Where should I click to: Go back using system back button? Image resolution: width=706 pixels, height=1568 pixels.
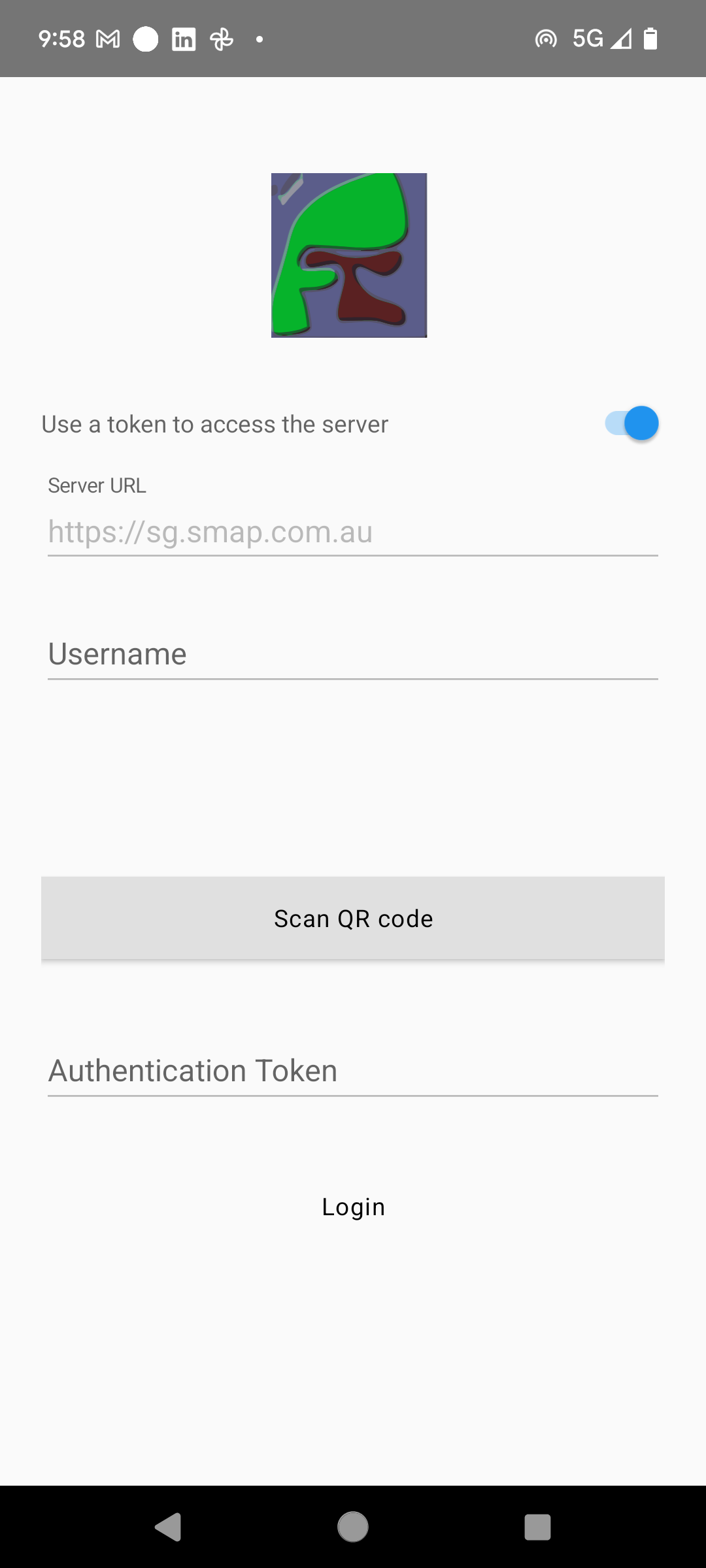(x=168, y=1527)
